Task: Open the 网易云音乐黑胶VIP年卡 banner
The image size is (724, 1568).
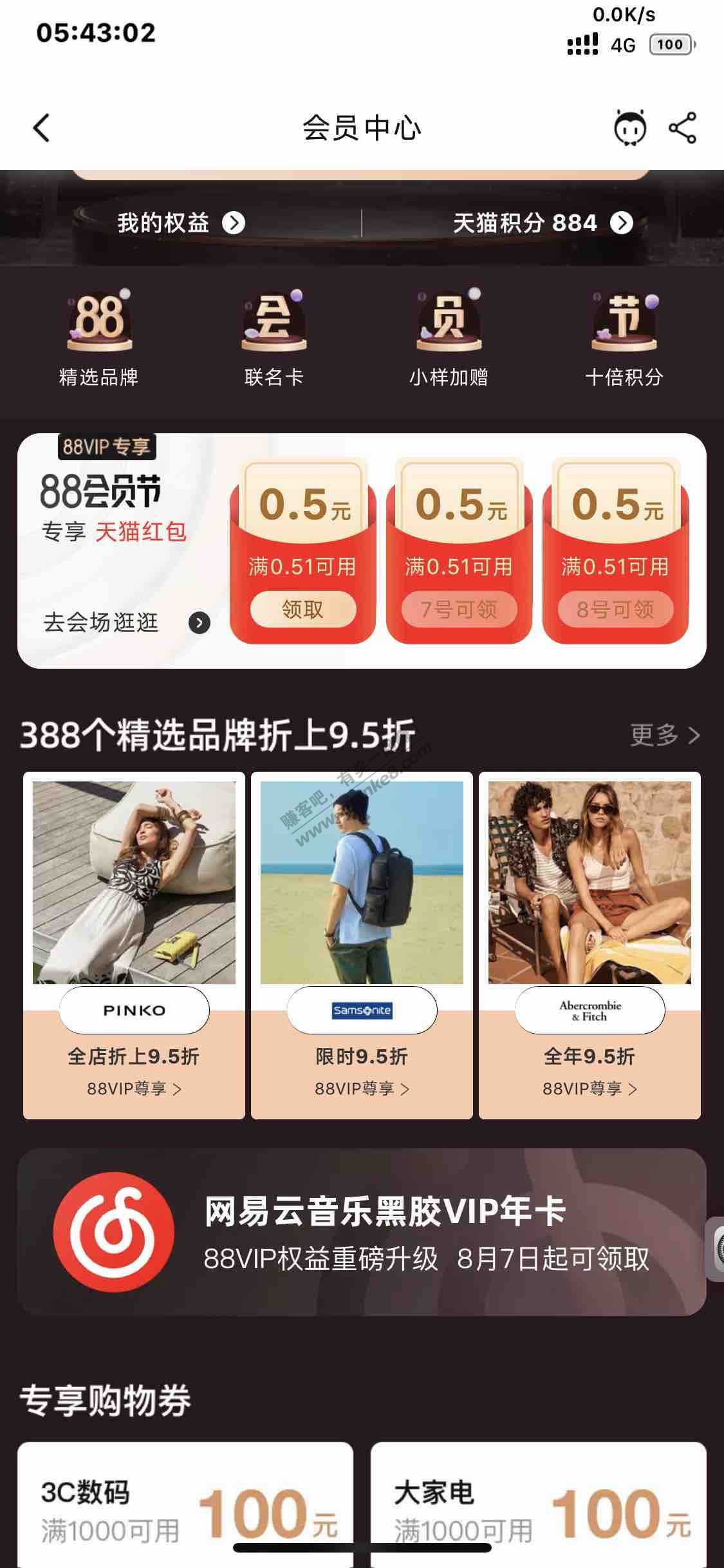Action: 362,1232
